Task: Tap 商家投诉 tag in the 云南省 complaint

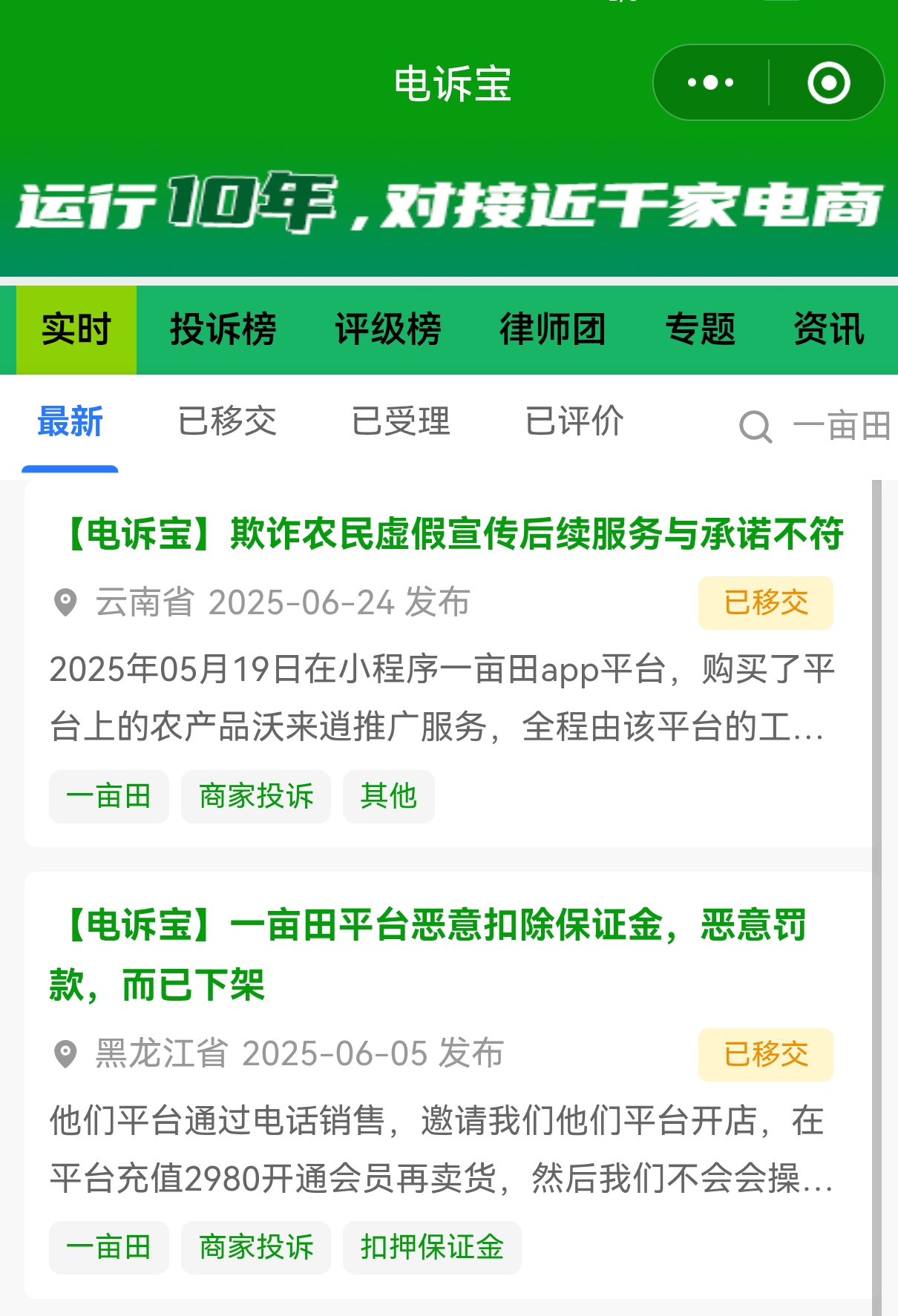Action: [x=256, y=796]
